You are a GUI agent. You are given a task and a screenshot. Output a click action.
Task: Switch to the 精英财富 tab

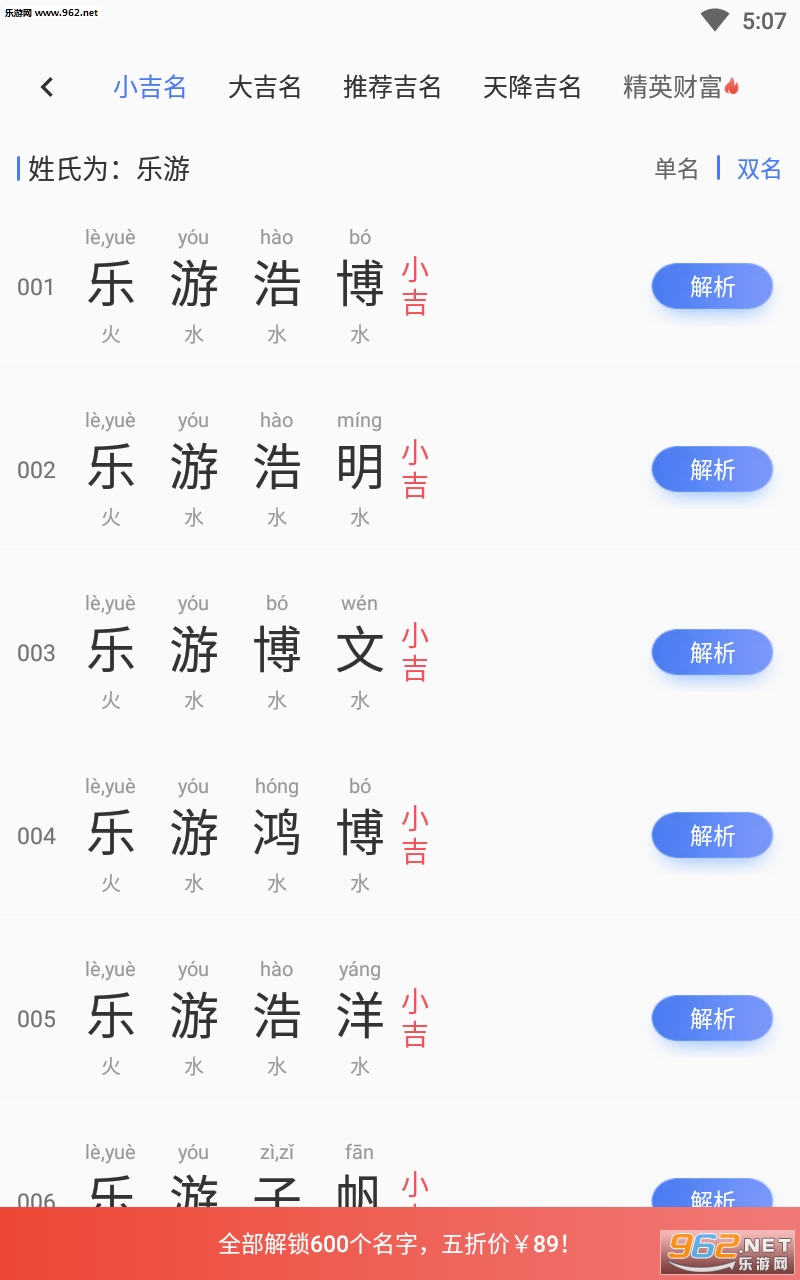pyautogui.click(x=681, y=87)
